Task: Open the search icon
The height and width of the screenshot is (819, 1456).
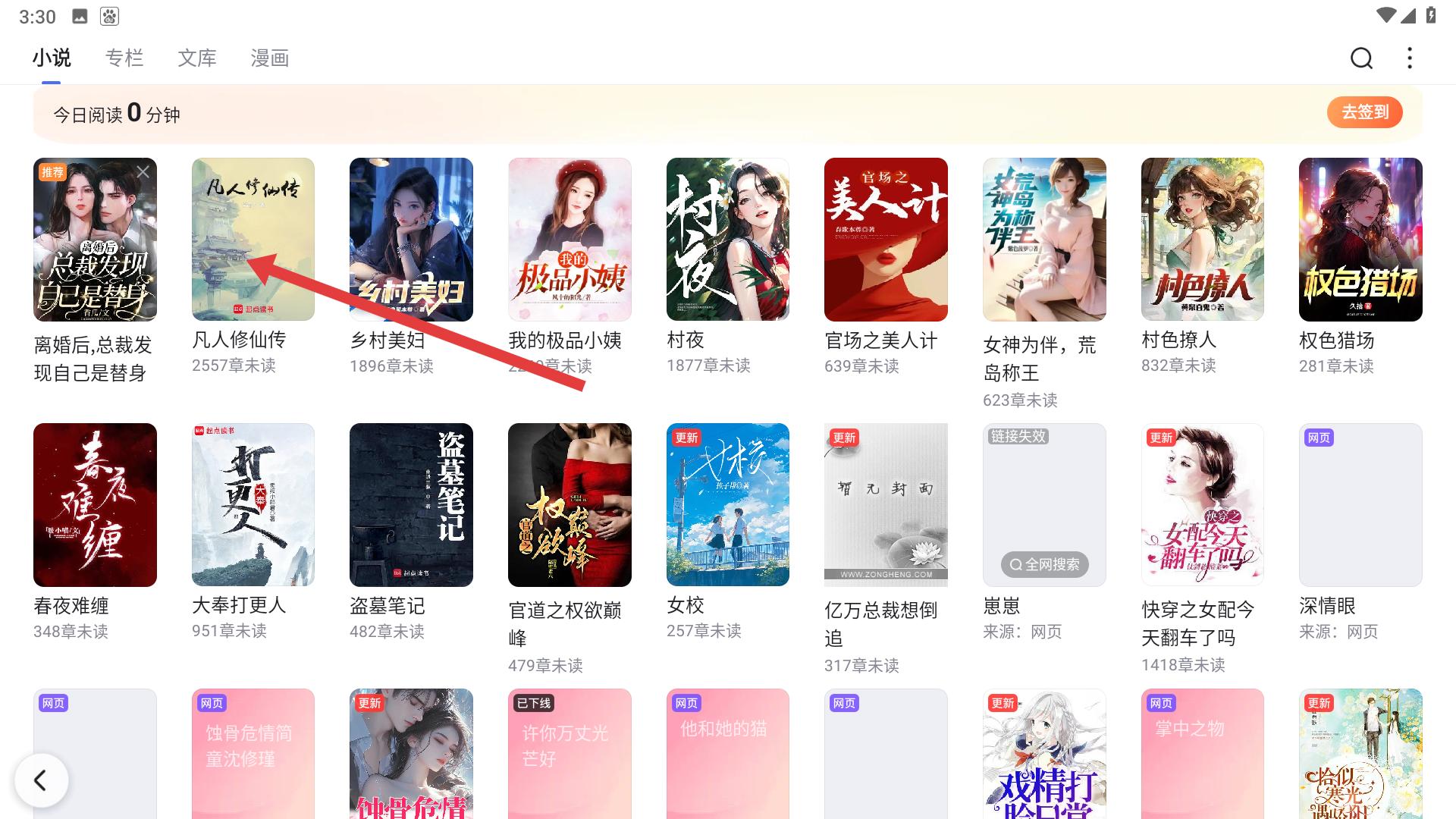Action: (1361, 58)
